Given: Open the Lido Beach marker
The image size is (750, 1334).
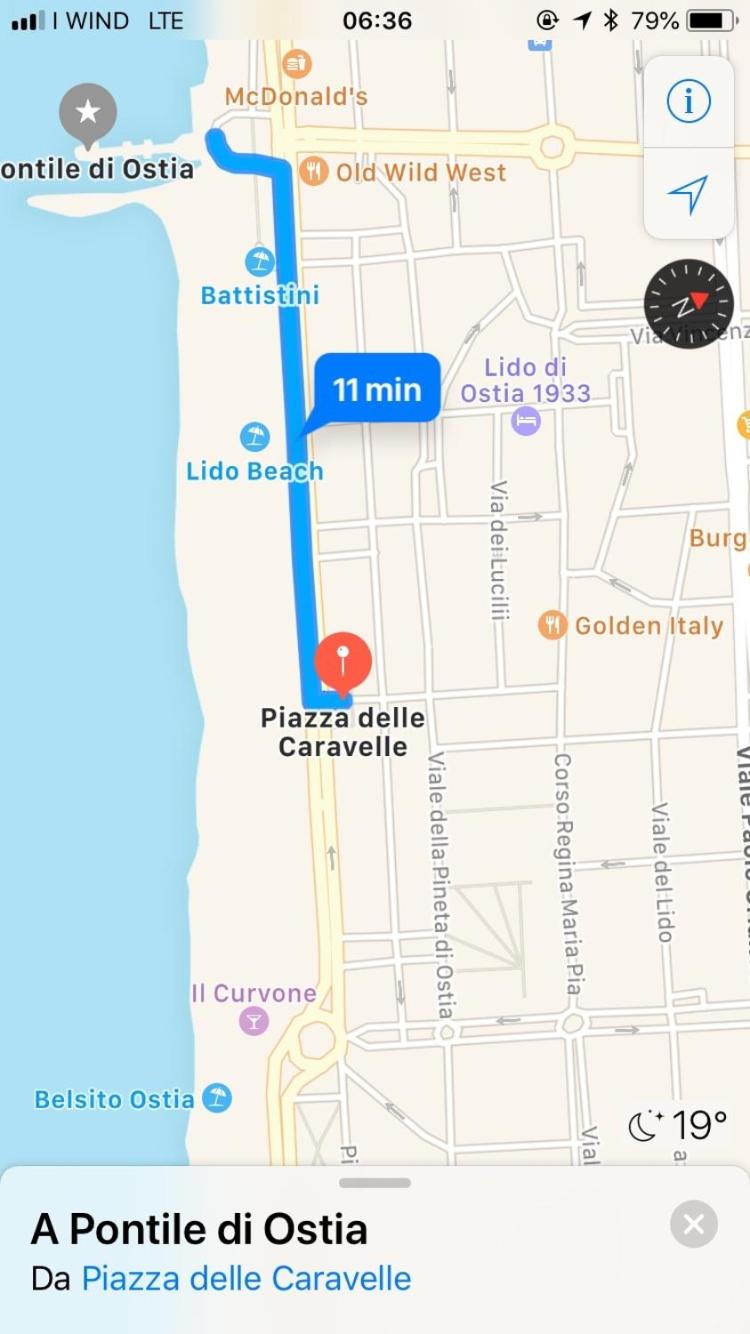Looking at the screenshot, I should [255, 437].
